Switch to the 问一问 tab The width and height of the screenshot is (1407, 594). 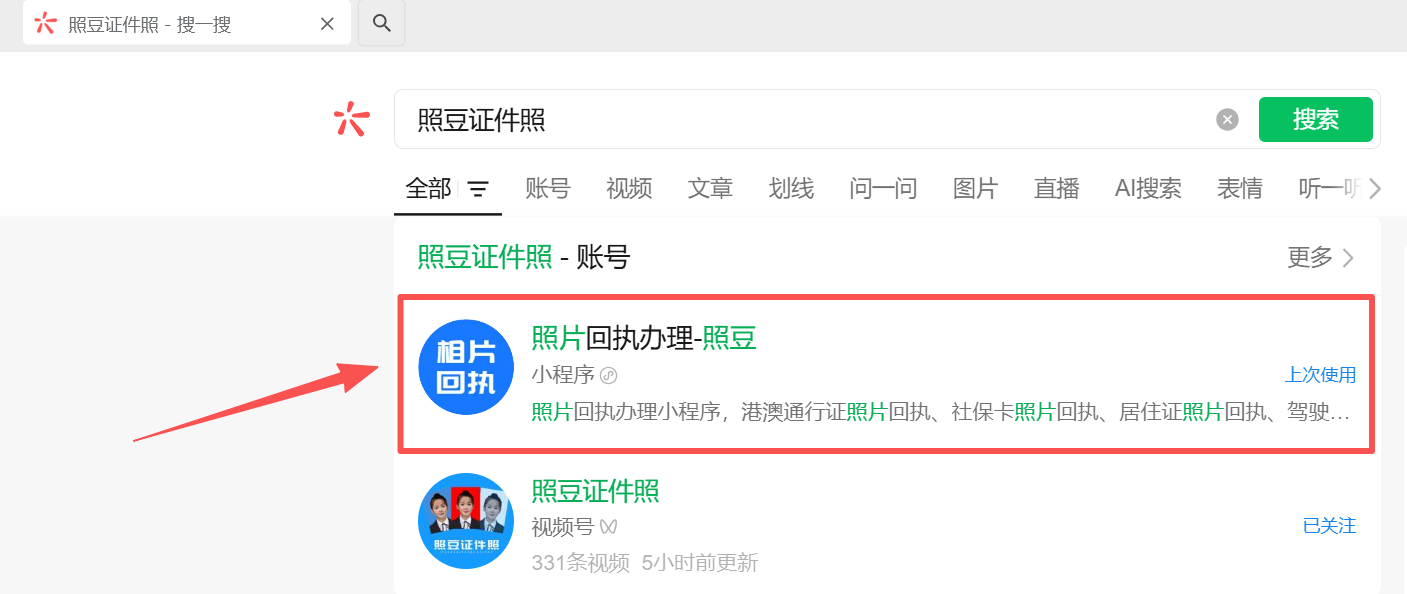[883, 188]
